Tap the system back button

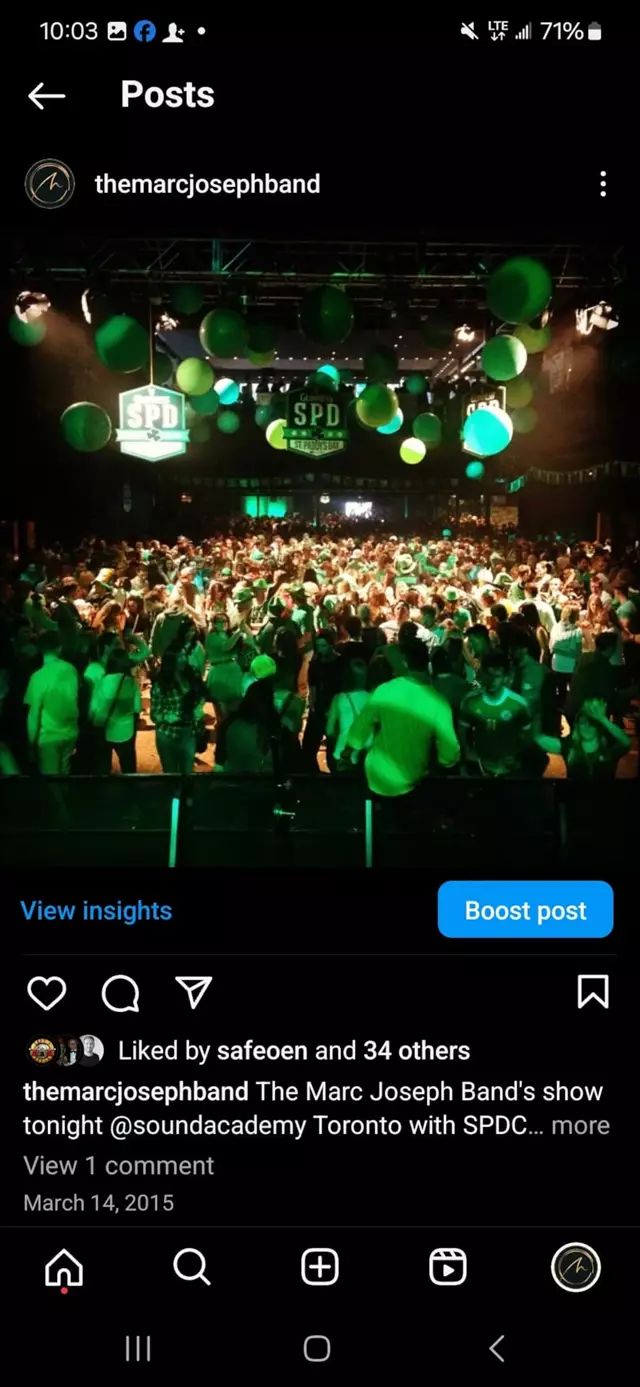(x=497, y=1349)
